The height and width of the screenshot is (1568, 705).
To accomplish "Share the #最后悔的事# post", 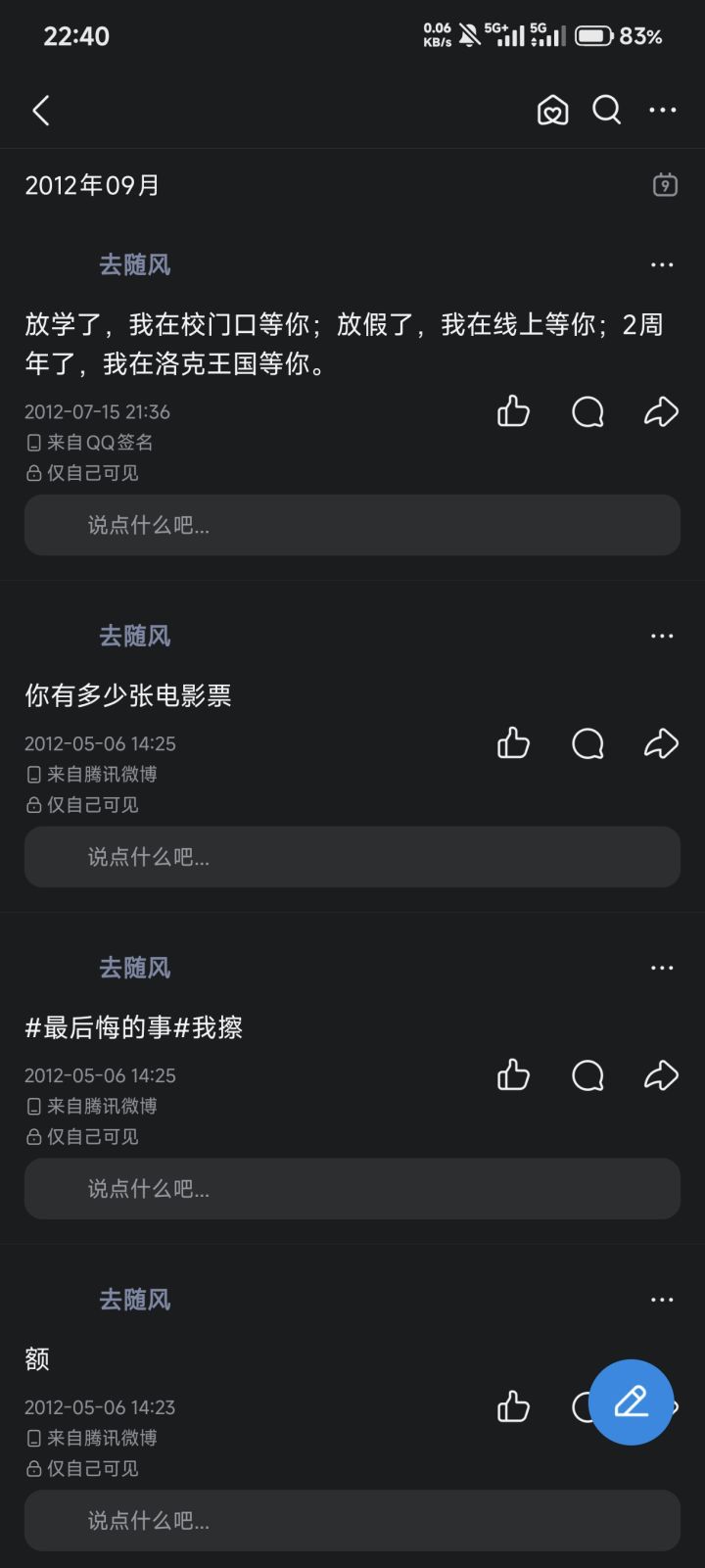I will [x=661, y=1075].
